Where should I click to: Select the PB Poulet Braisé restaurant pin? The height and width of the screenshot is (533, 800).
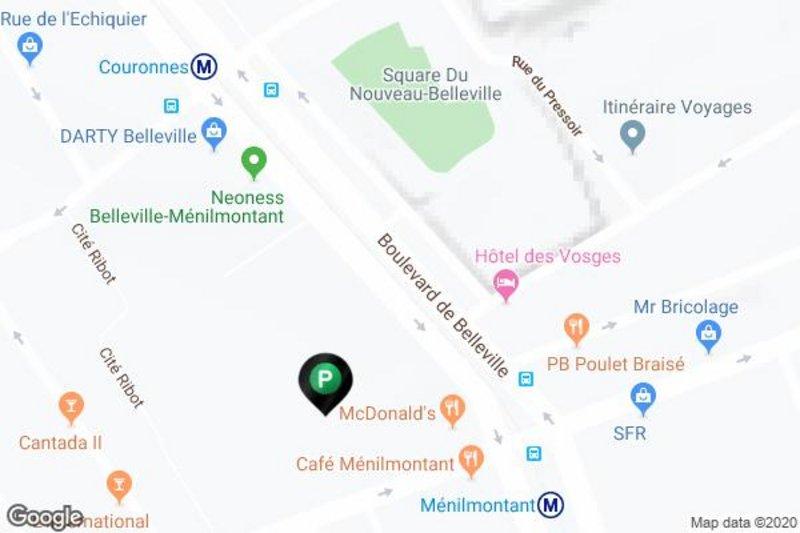576,327
